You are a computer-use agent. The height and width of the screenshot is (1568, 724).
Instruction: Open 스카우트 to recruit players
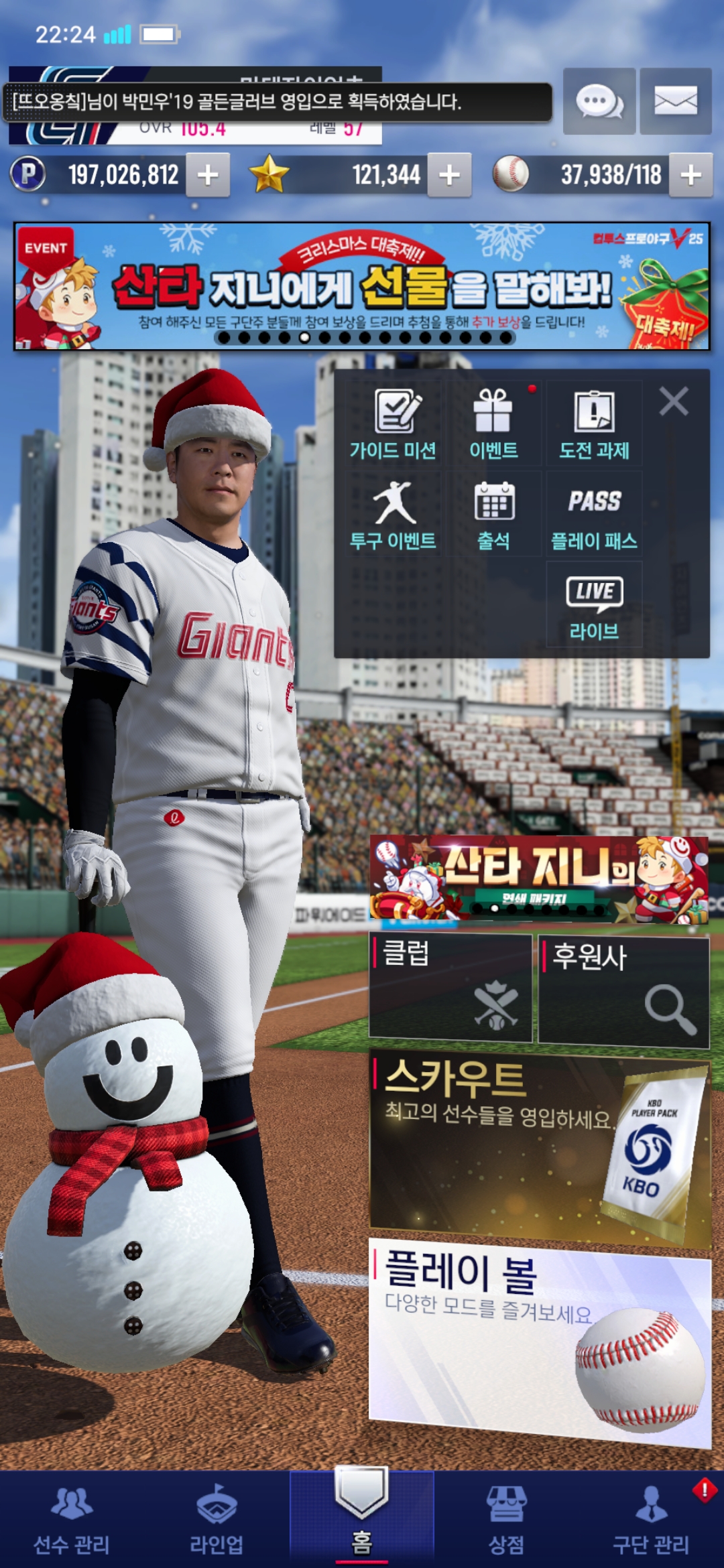540,1146
